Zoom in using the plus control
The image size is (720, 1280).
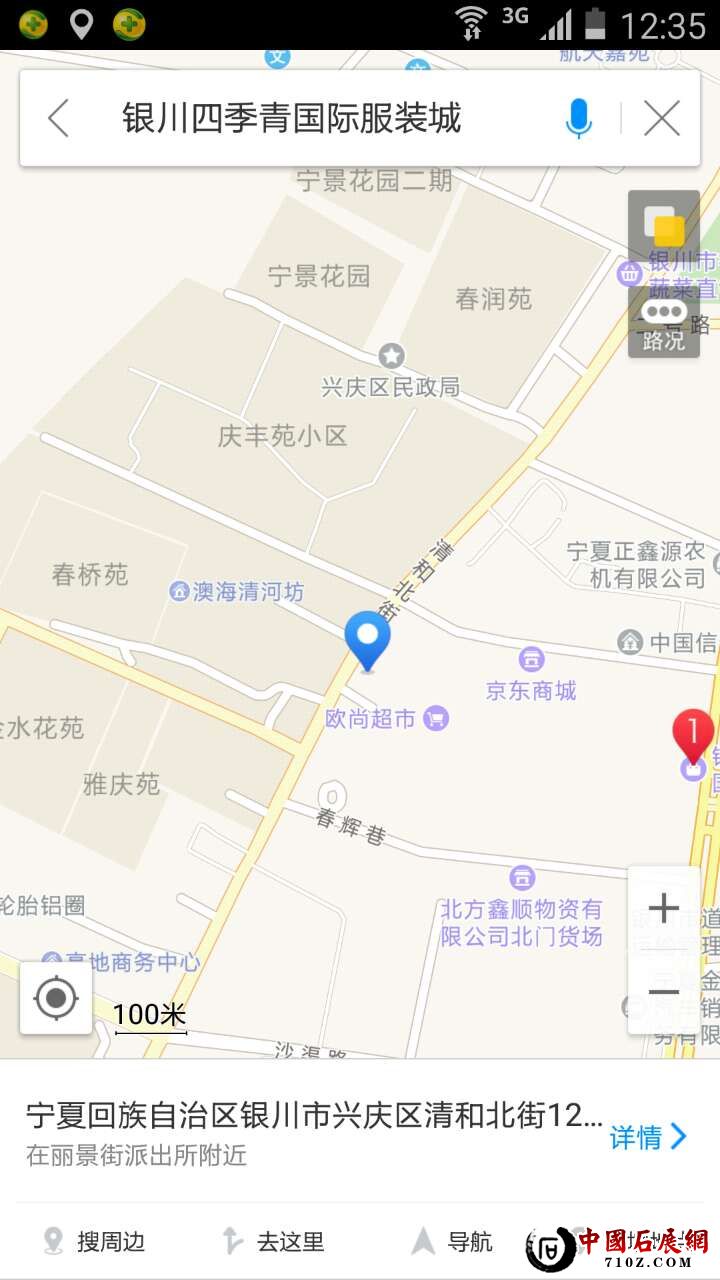(663, 908)
